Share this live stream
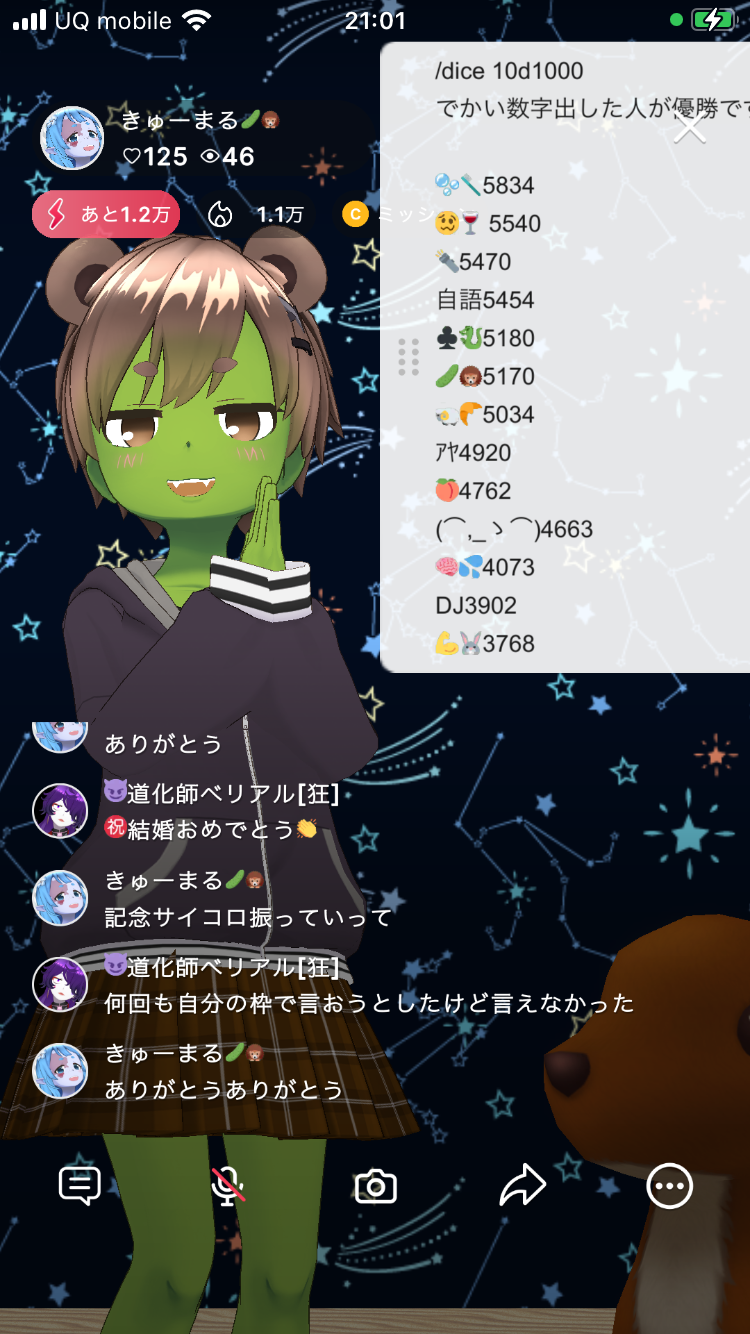The image size is (750, 1334). [522, 1186]
